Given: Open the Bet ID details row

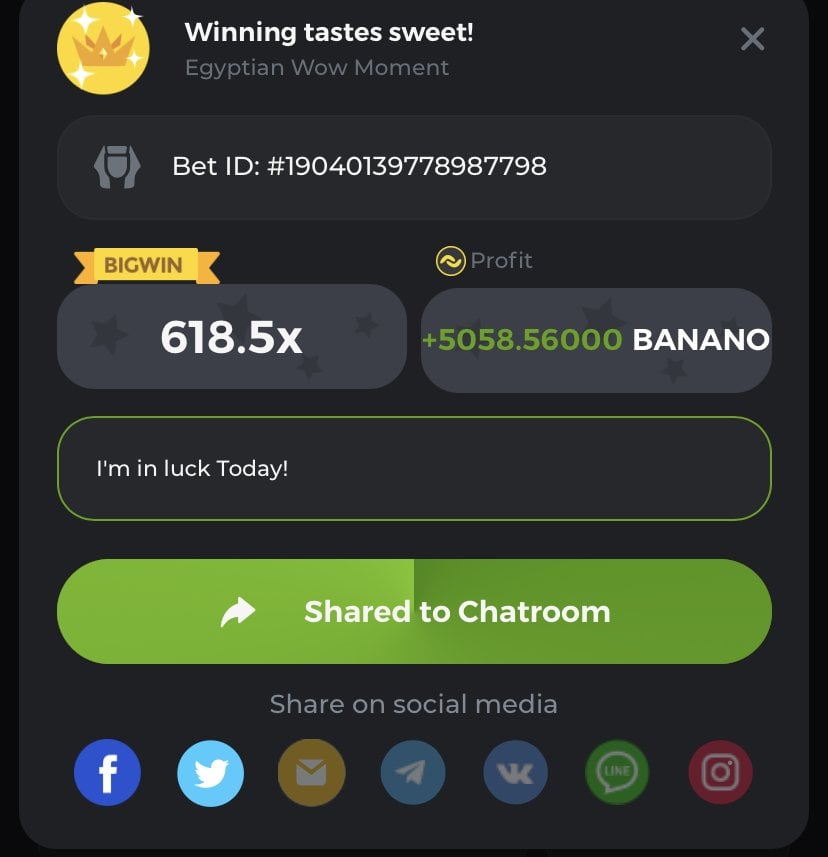Looking at the screenshot, I should click(x=414, y=166).
